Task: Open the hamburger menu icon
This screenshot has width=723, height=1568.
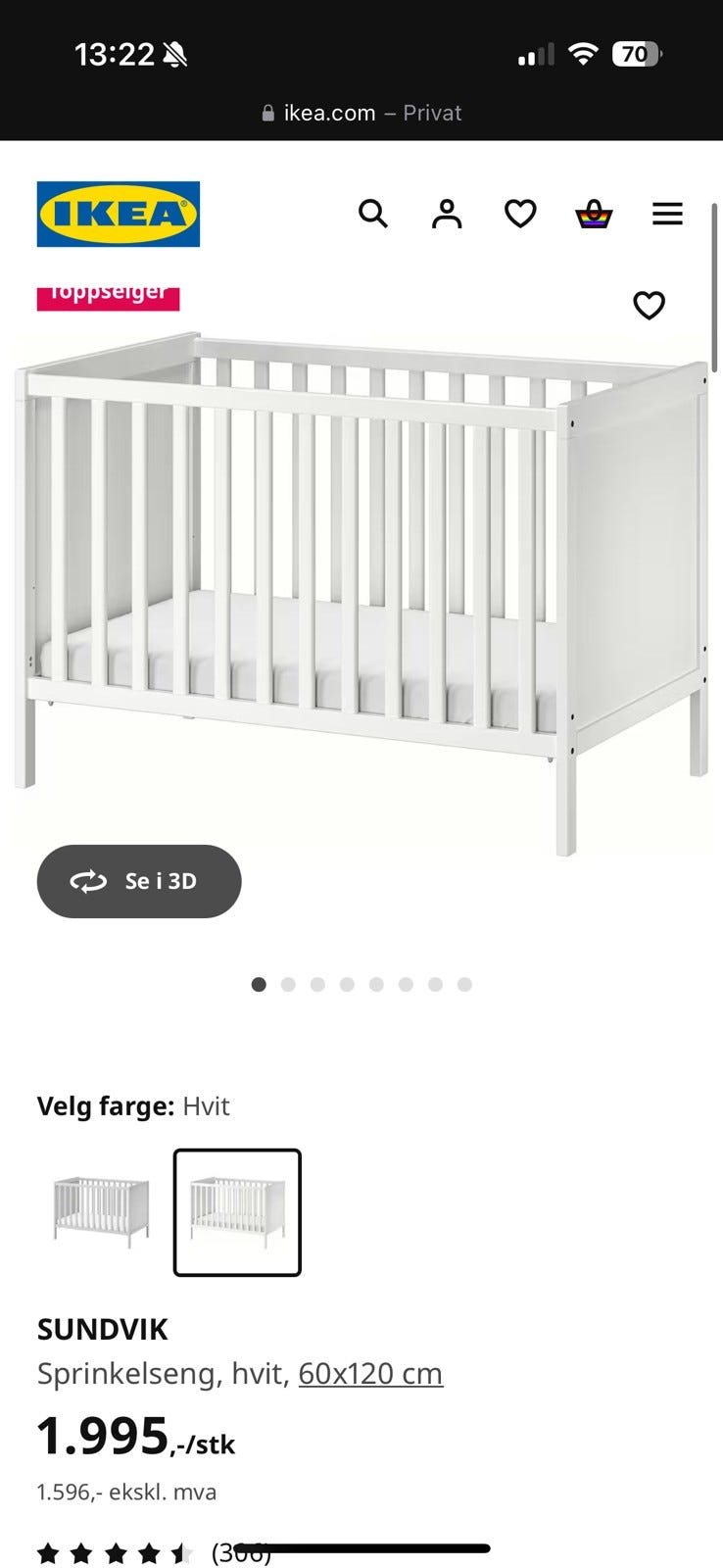Action: [667, 214]
